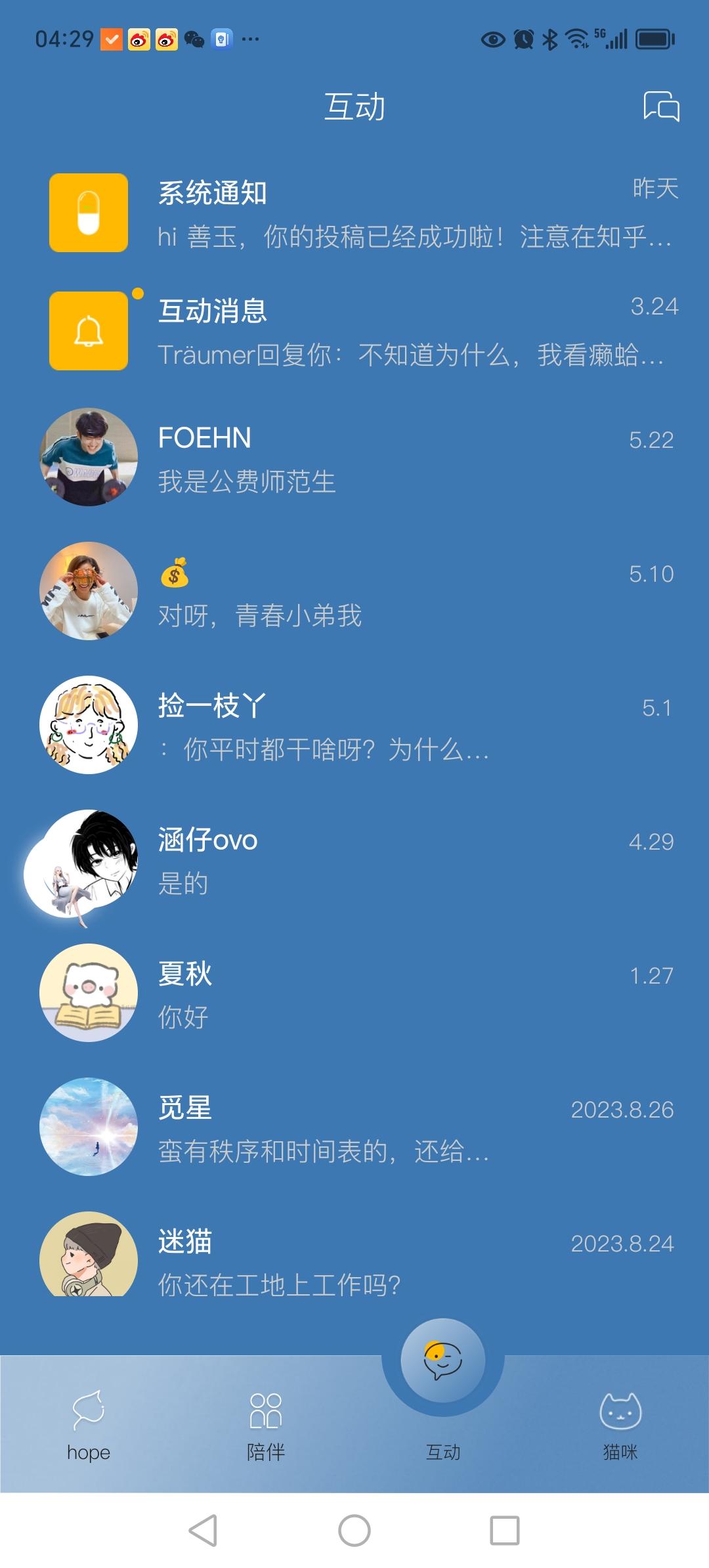
Task: Open the chat with 迷猫
Action: (354, 1261)
